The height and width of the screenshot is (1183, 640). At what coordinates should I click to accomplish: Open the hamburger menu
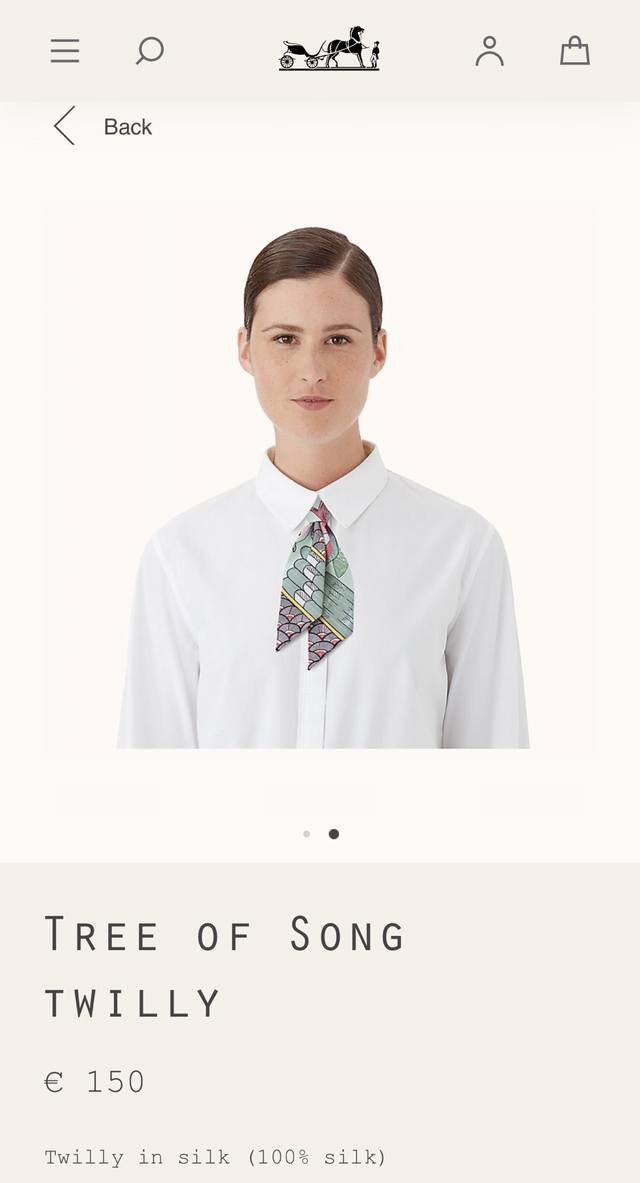(x=65, y=51)
